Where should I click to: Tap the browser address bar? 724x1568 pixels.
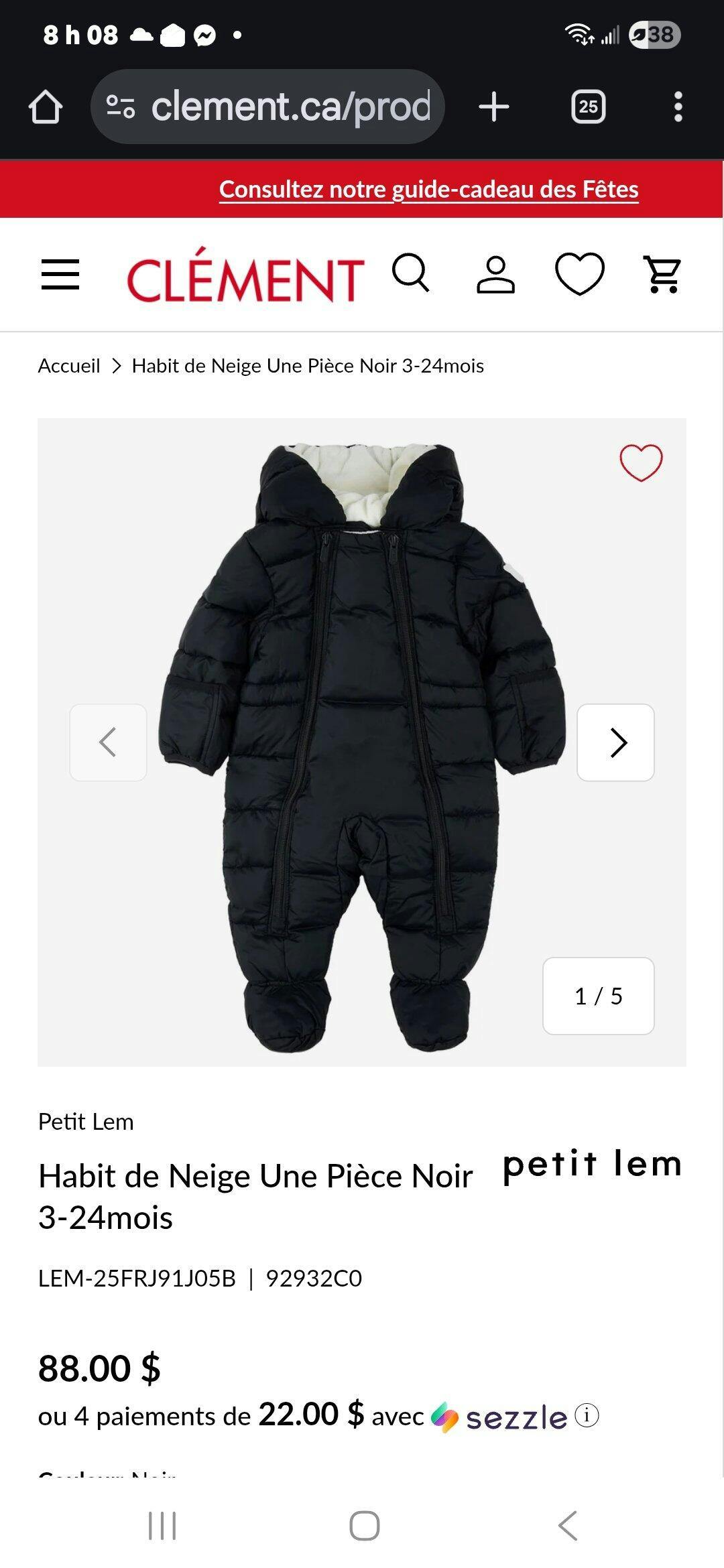pos(268,107)
